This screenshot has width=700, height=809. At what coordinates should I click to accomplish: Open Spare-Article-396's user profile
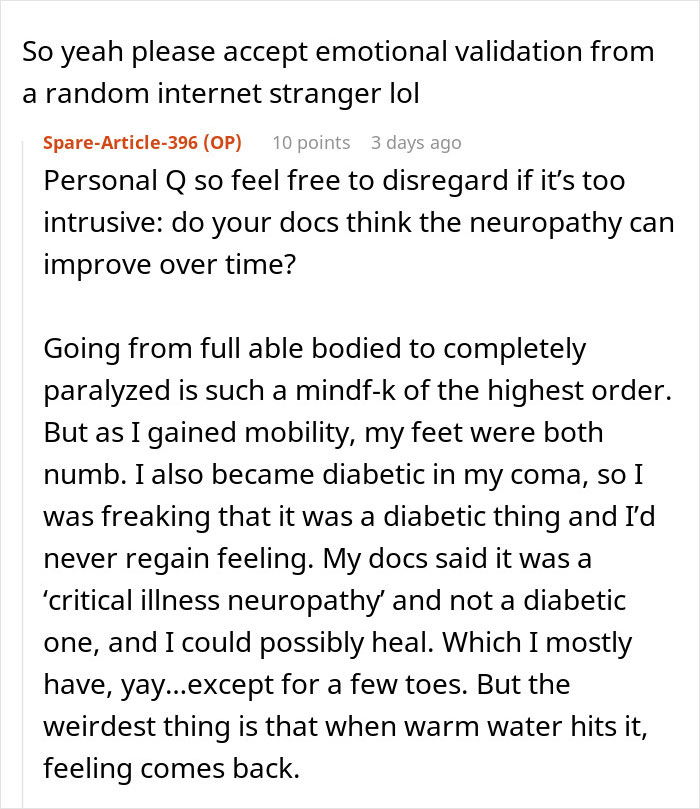120,143
